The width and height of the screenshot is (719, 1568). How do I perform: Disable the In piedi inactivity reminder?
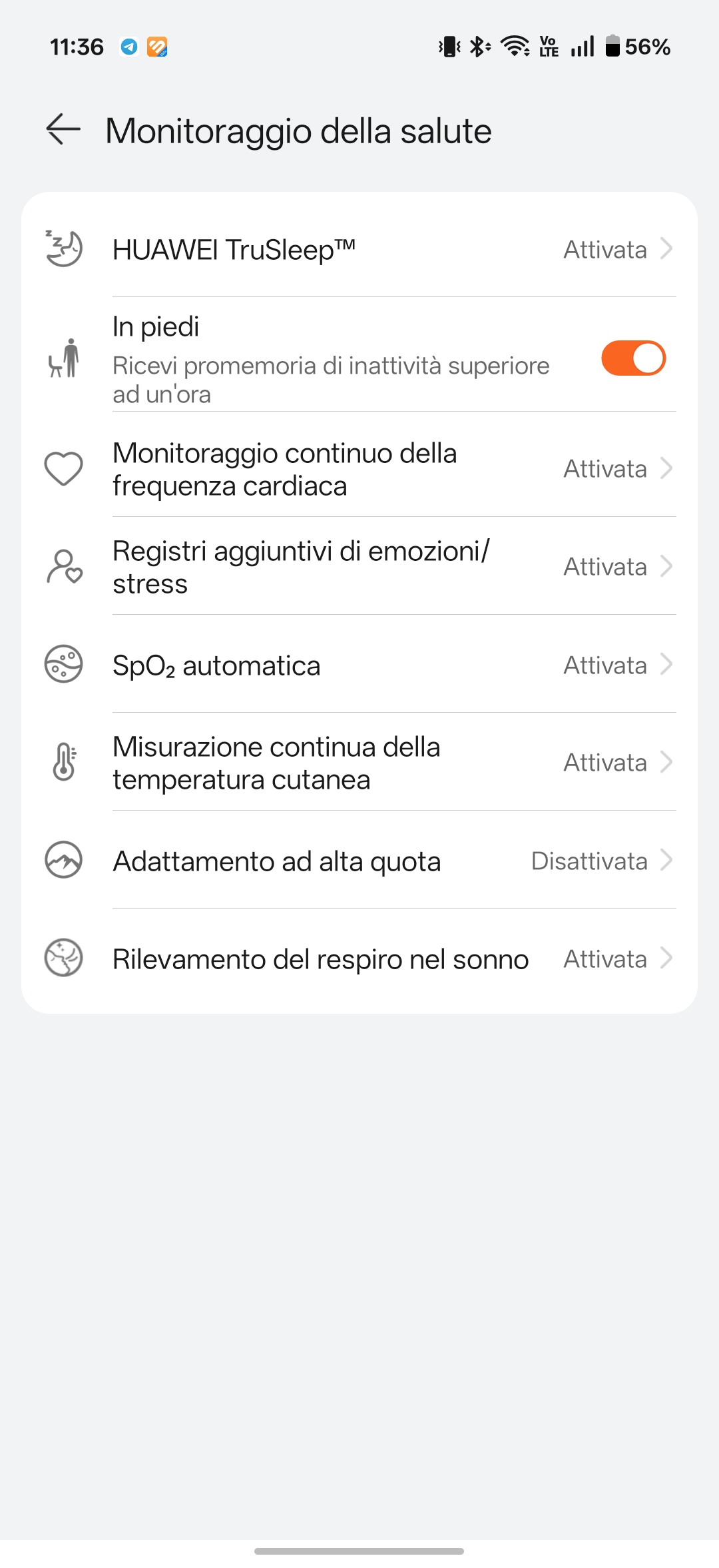[633, 358]
